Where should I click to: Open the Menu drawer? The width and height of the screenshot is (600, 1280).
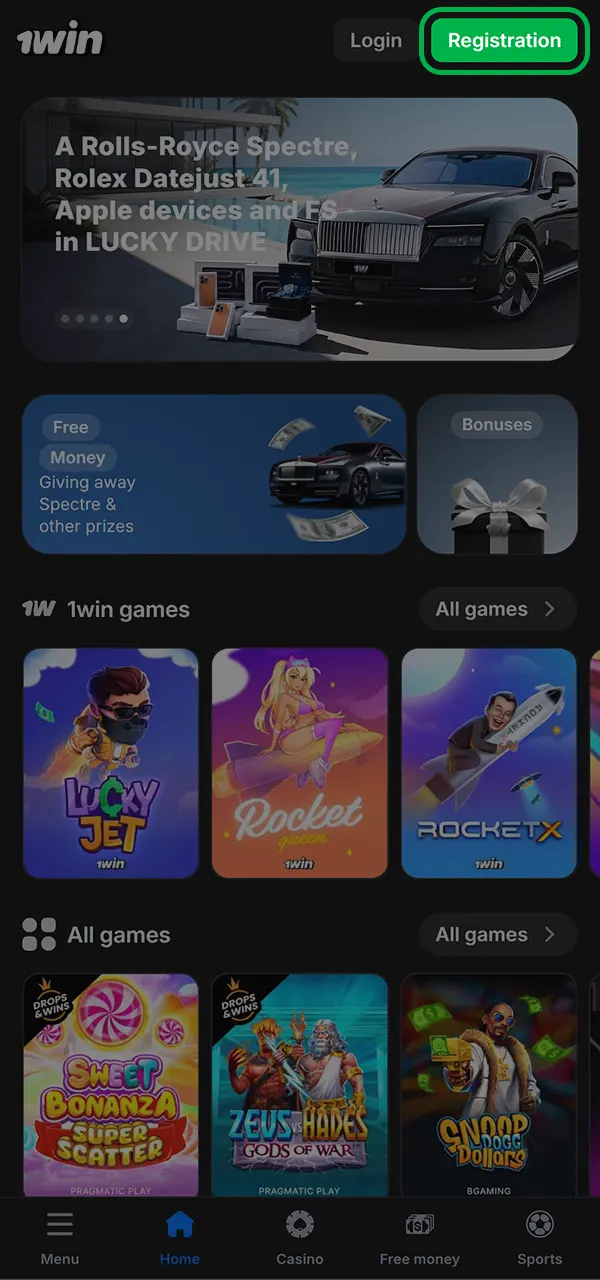[60, 1238]
